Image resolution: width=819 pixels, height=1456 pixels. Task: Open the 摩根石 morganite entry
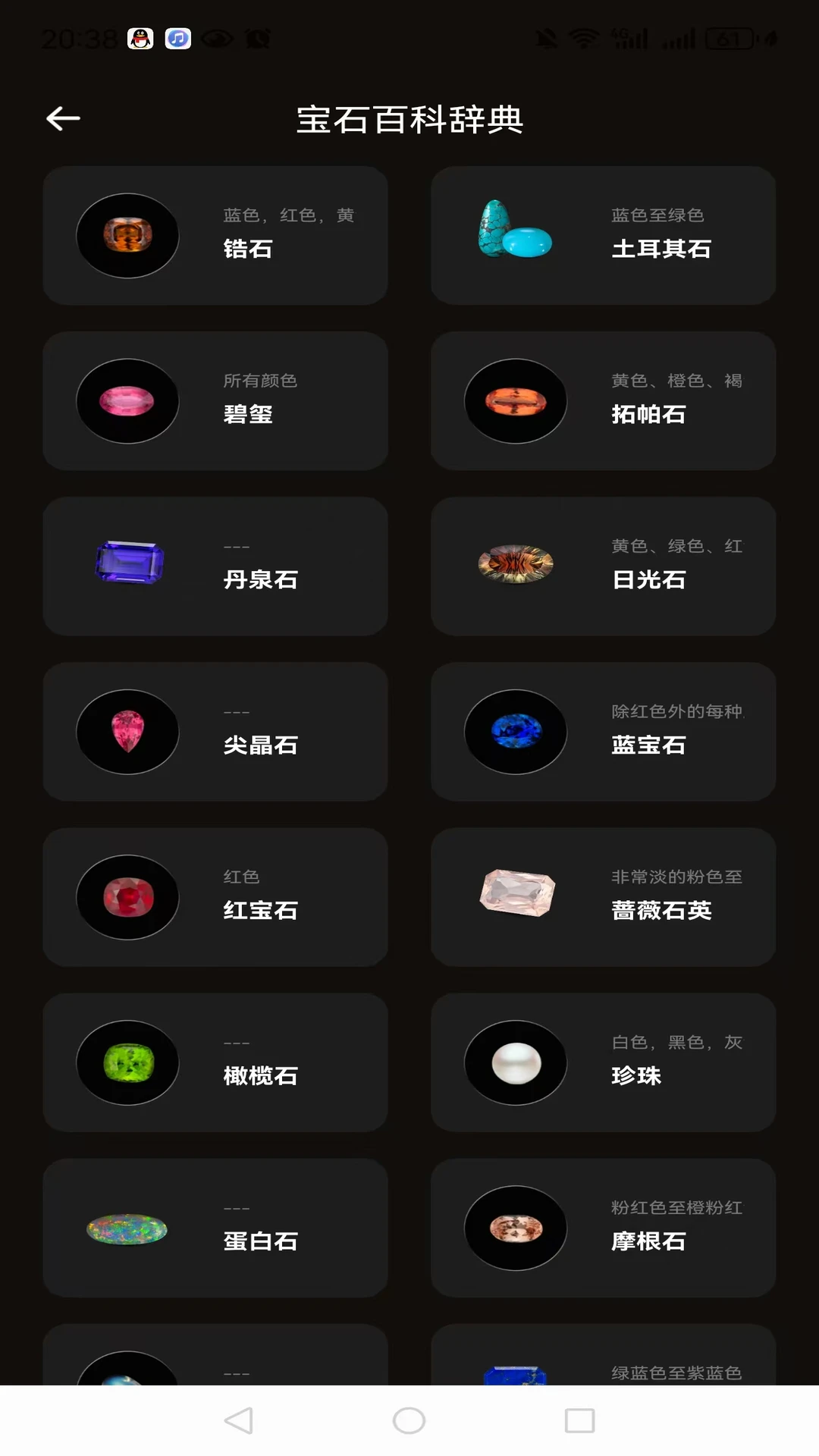(603, 1228)
